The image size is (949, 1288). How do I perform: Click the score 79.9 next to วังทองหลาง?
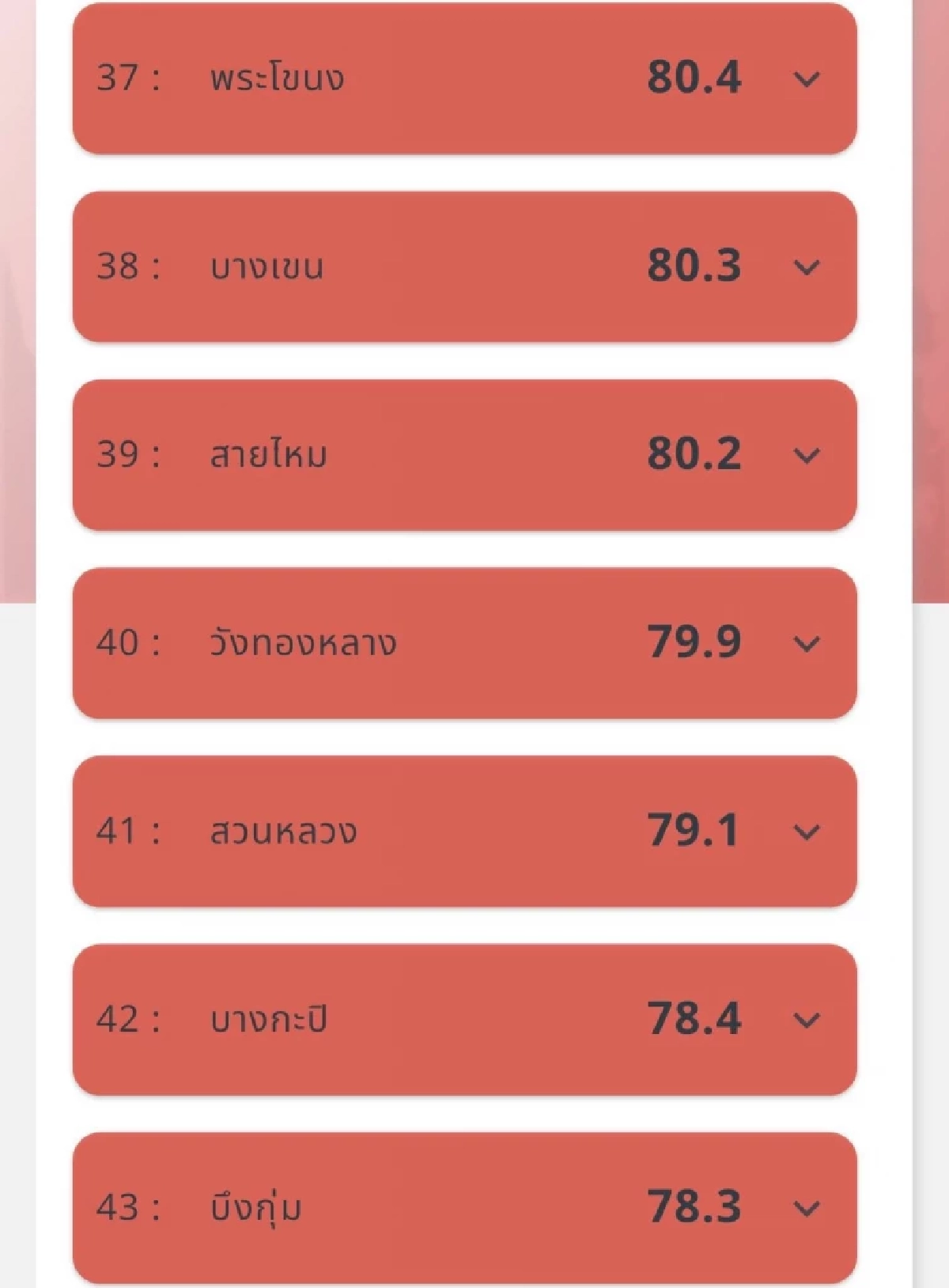click(694, 643)
